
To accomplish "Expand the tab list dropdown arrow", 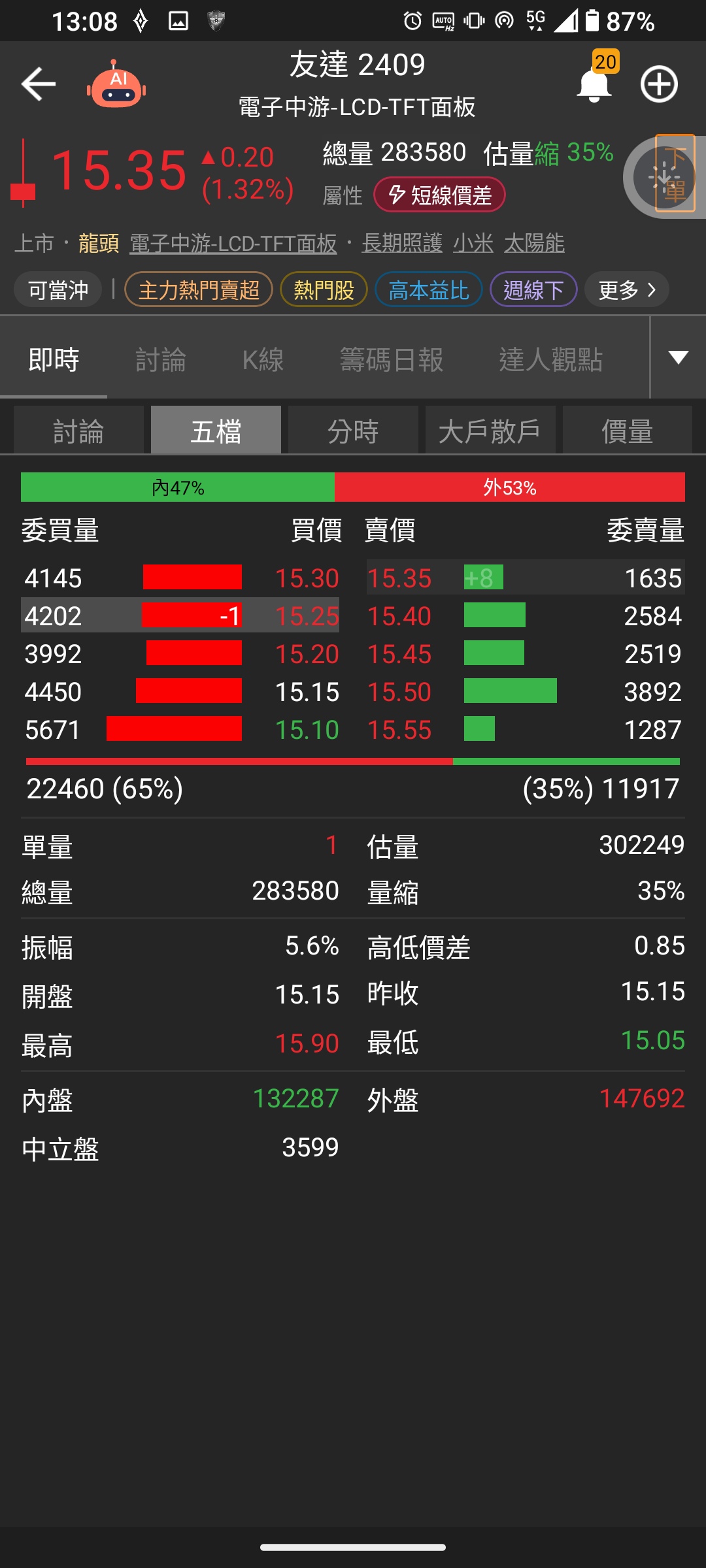I will (x=679, y=357).
